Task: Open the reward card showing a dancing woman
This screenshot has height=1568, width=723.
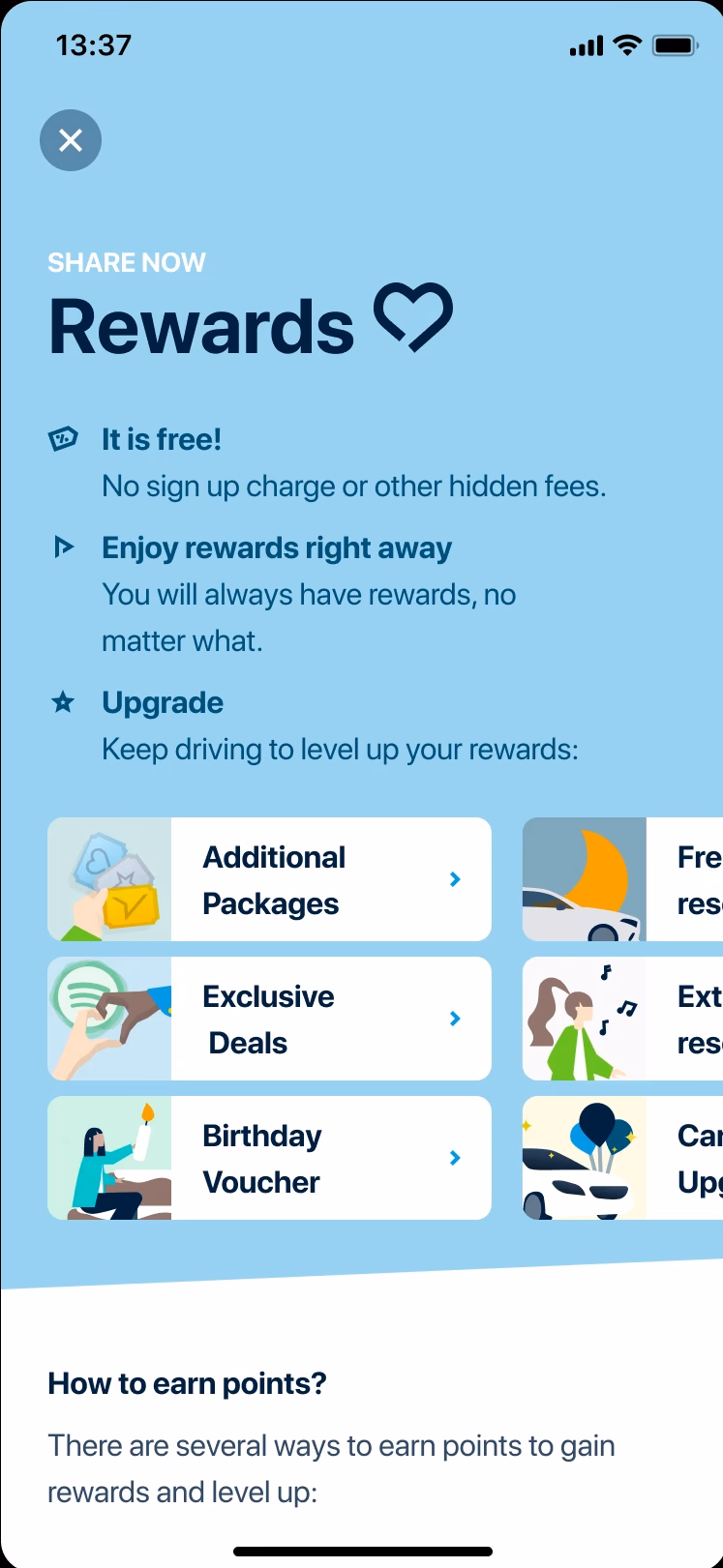Action: pyautogui.click(x=622, y=1019)
